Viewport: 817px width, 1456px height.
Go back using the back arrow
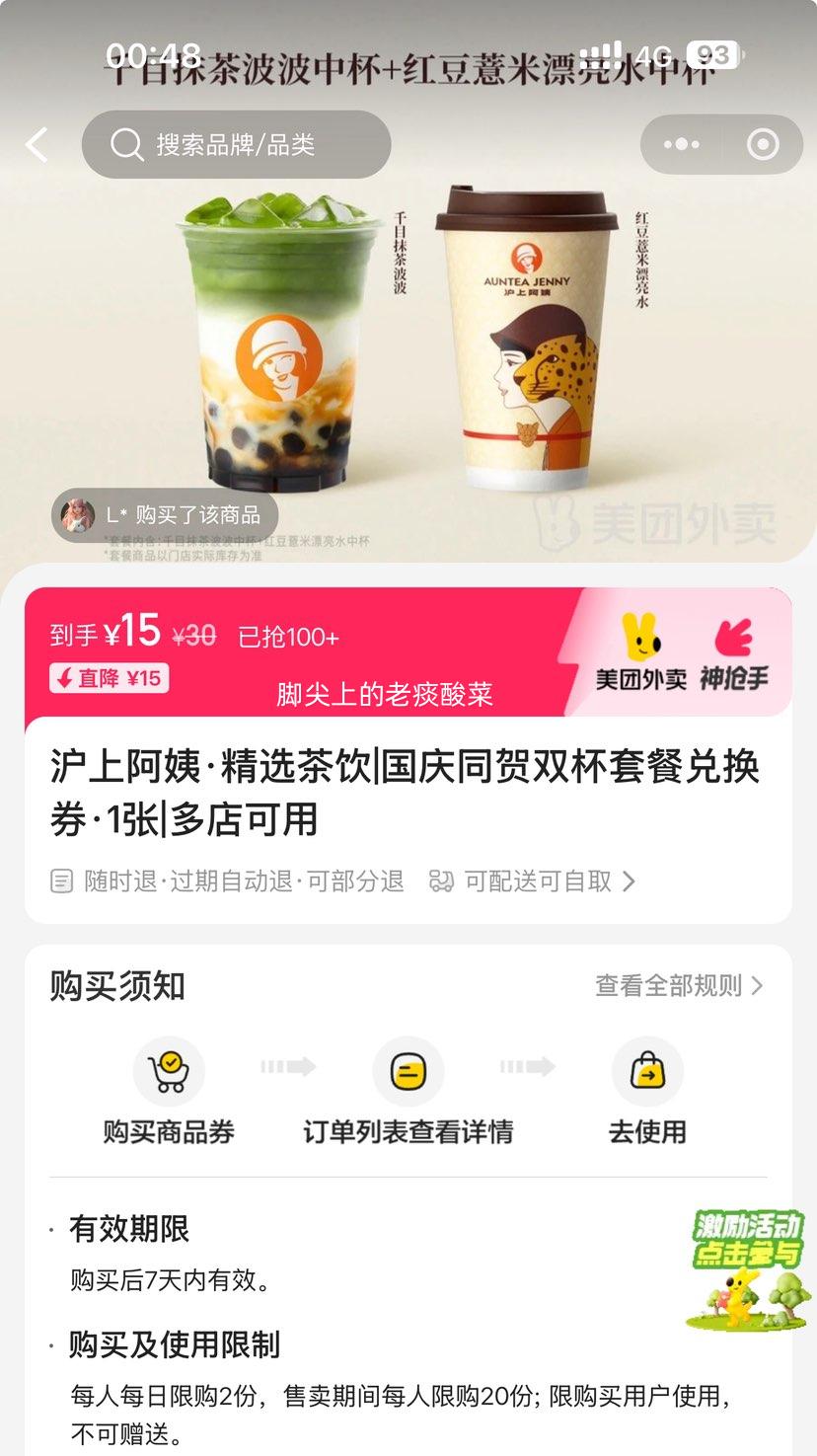point(37,145)
